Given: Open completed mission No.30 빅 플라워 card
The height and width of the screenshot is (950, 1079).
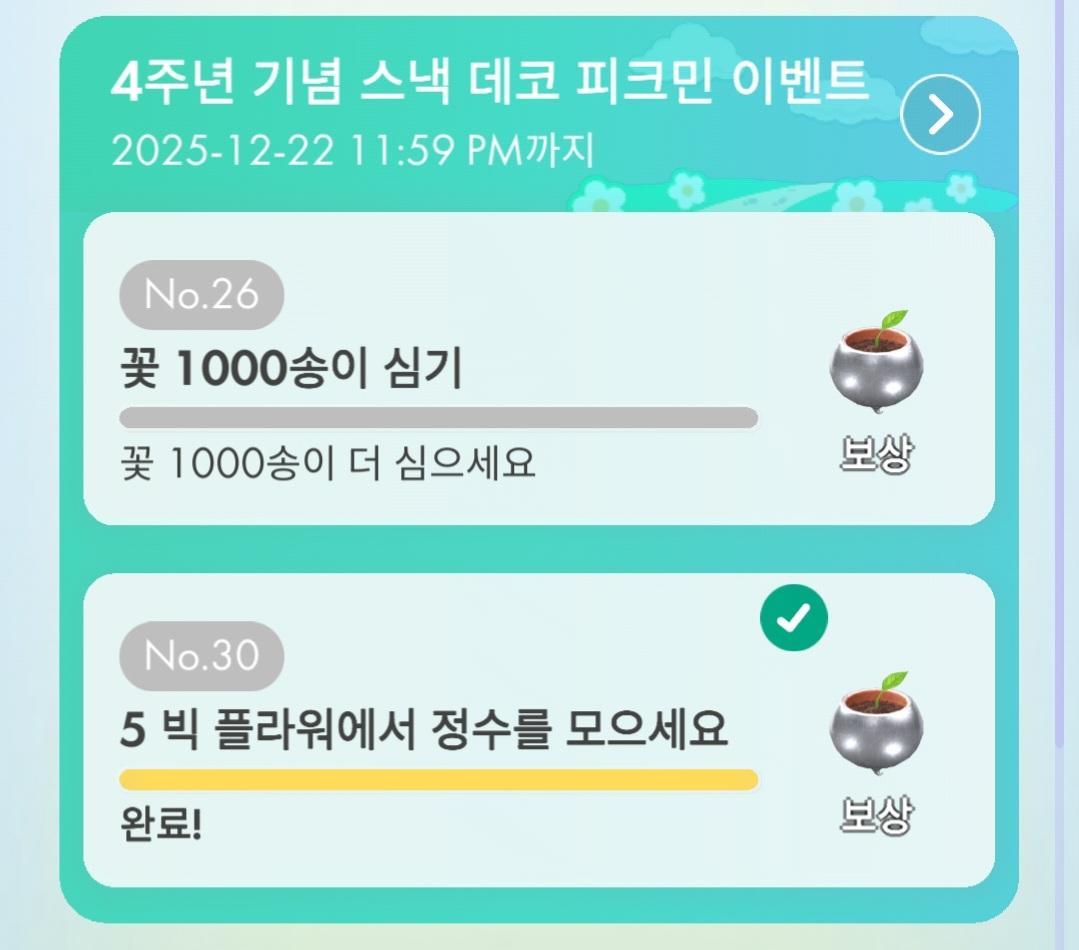Looking at the screenshot, I should (x=440, y=731).
